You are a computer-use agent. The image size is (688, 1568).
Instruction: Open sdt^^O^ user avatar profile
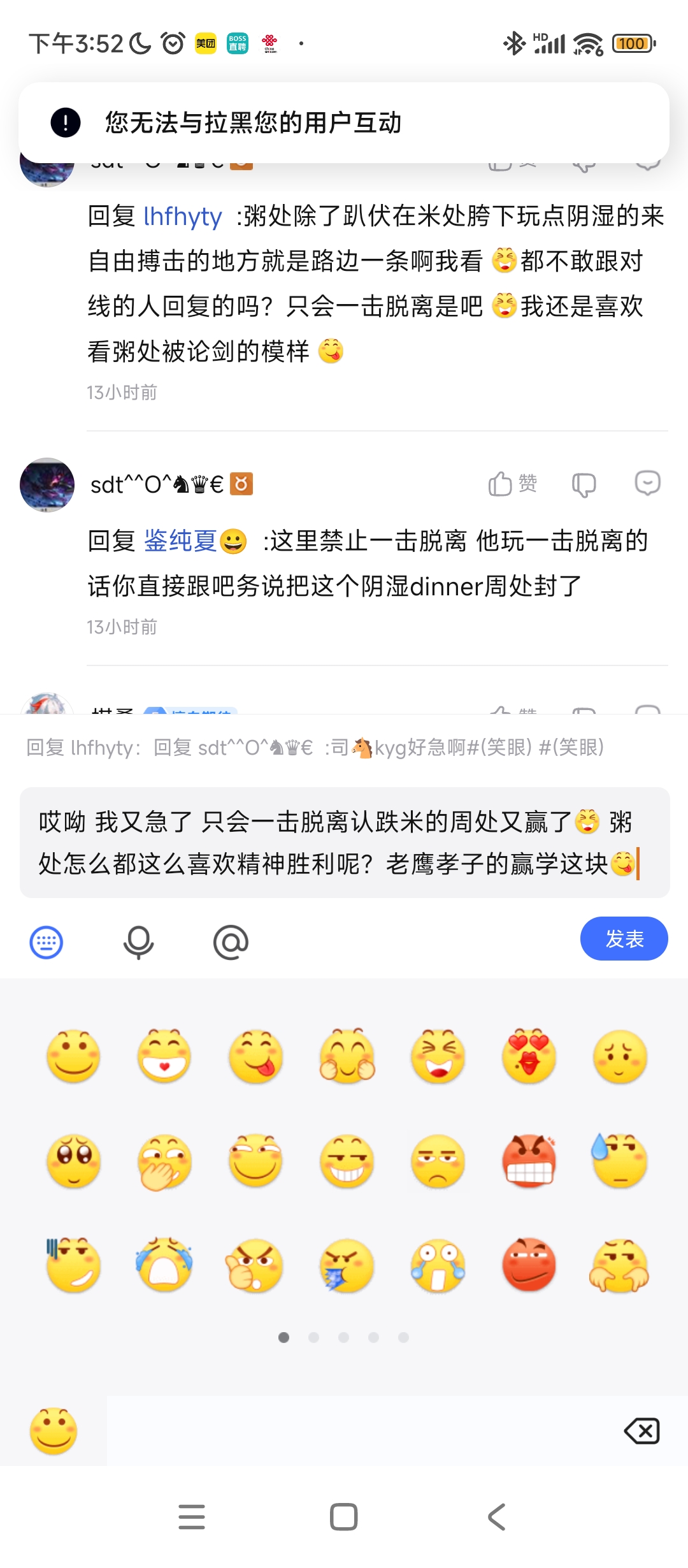[47, 485]
